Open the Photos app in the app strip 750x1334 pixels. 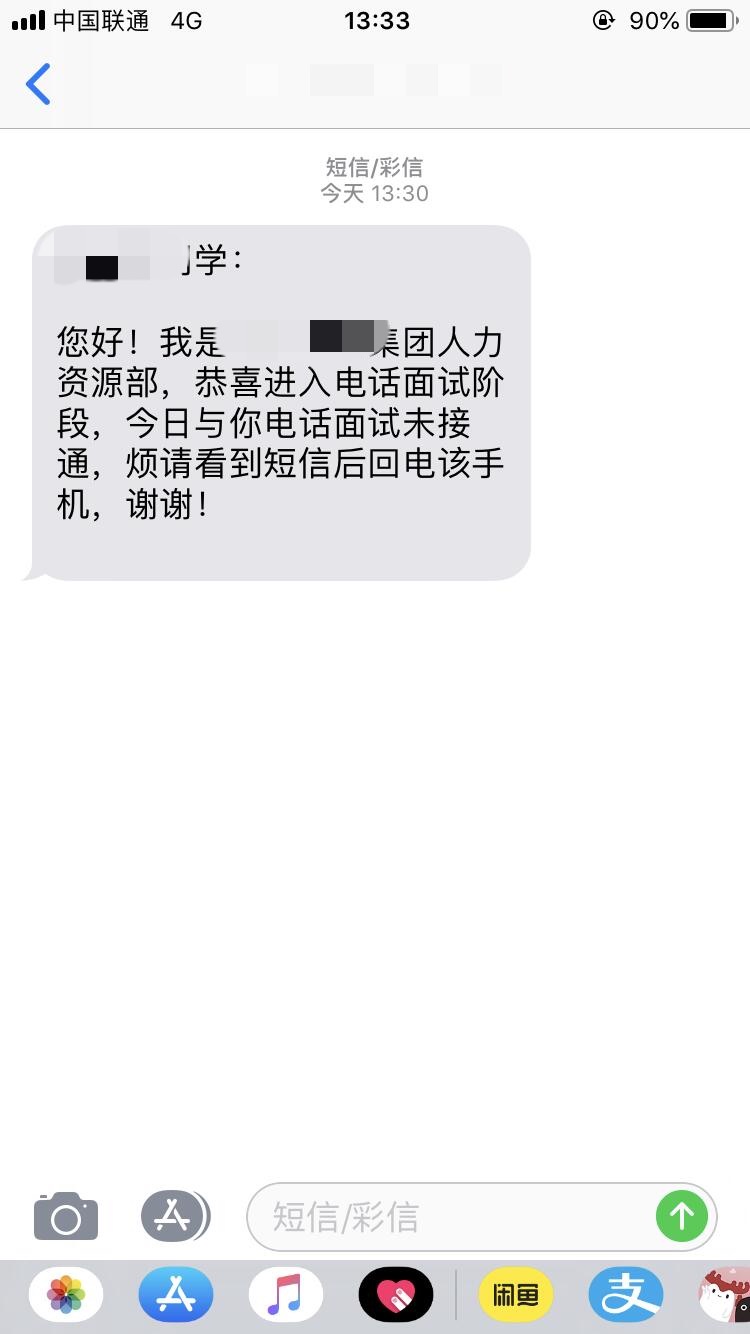pos(66,1295)
